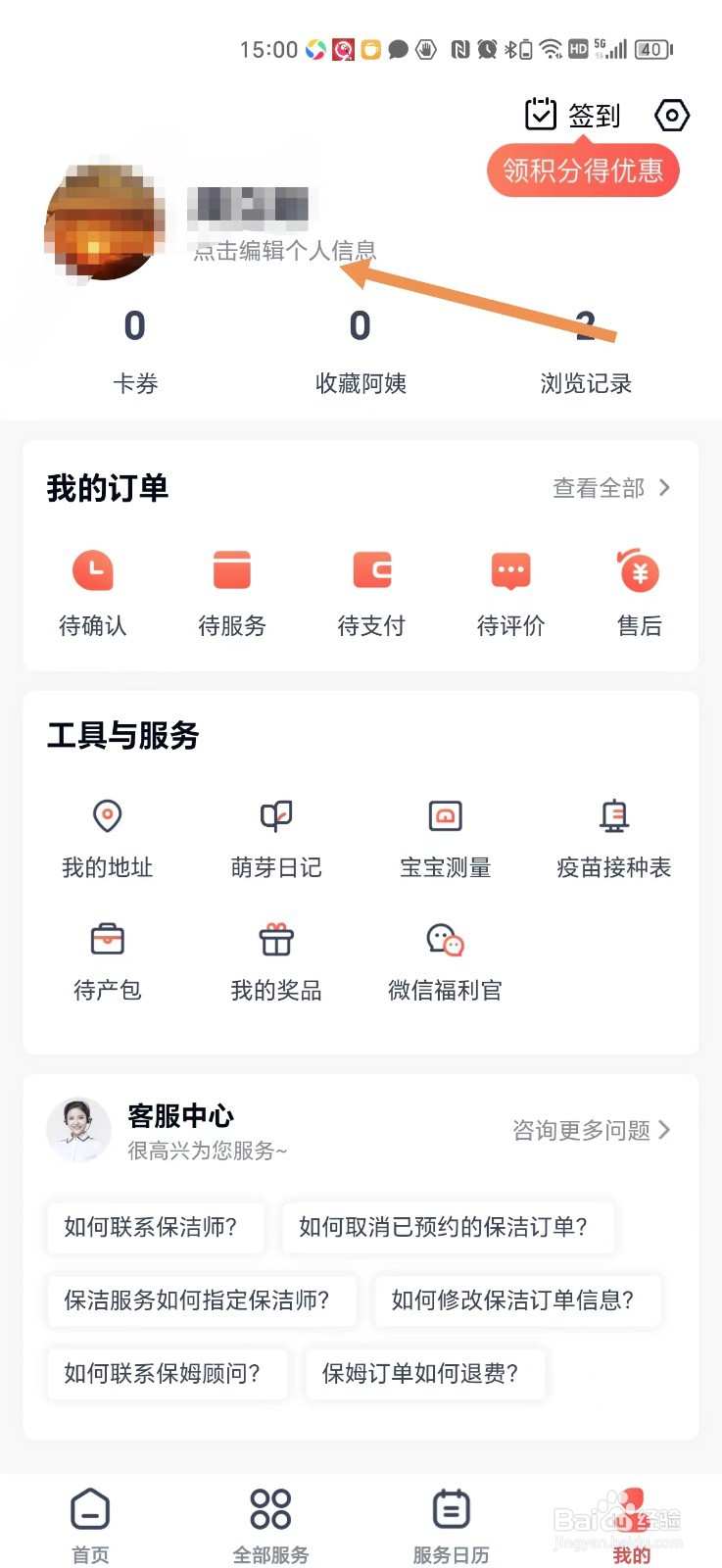Switch to the 服务日历 tab

(451, 1524)
